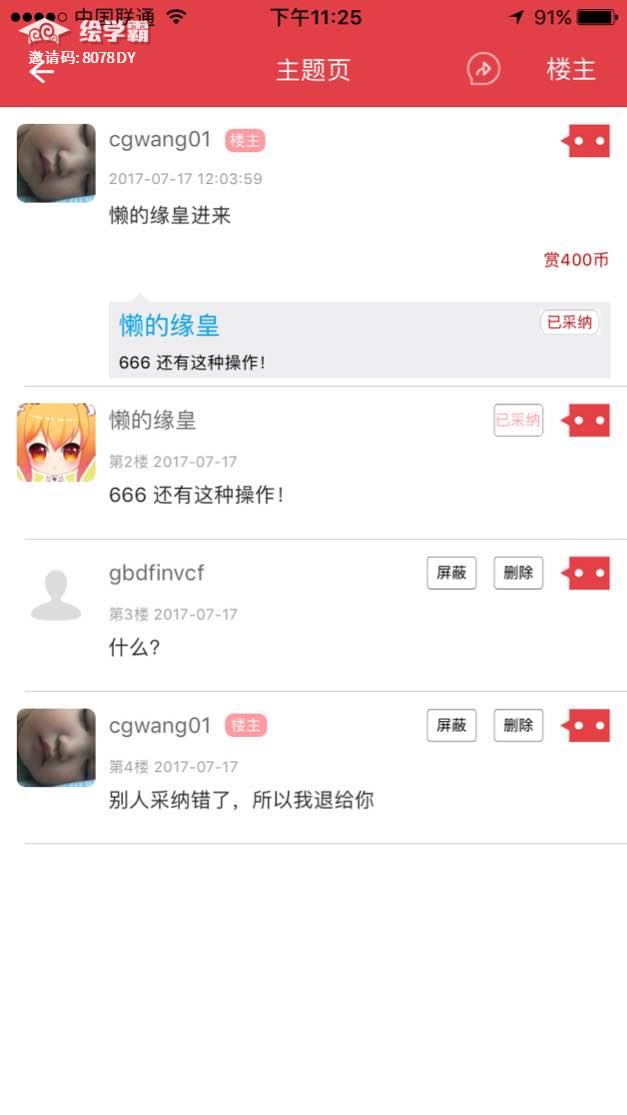
Task: Share this thread with the share icon
Action: point(484,69)
